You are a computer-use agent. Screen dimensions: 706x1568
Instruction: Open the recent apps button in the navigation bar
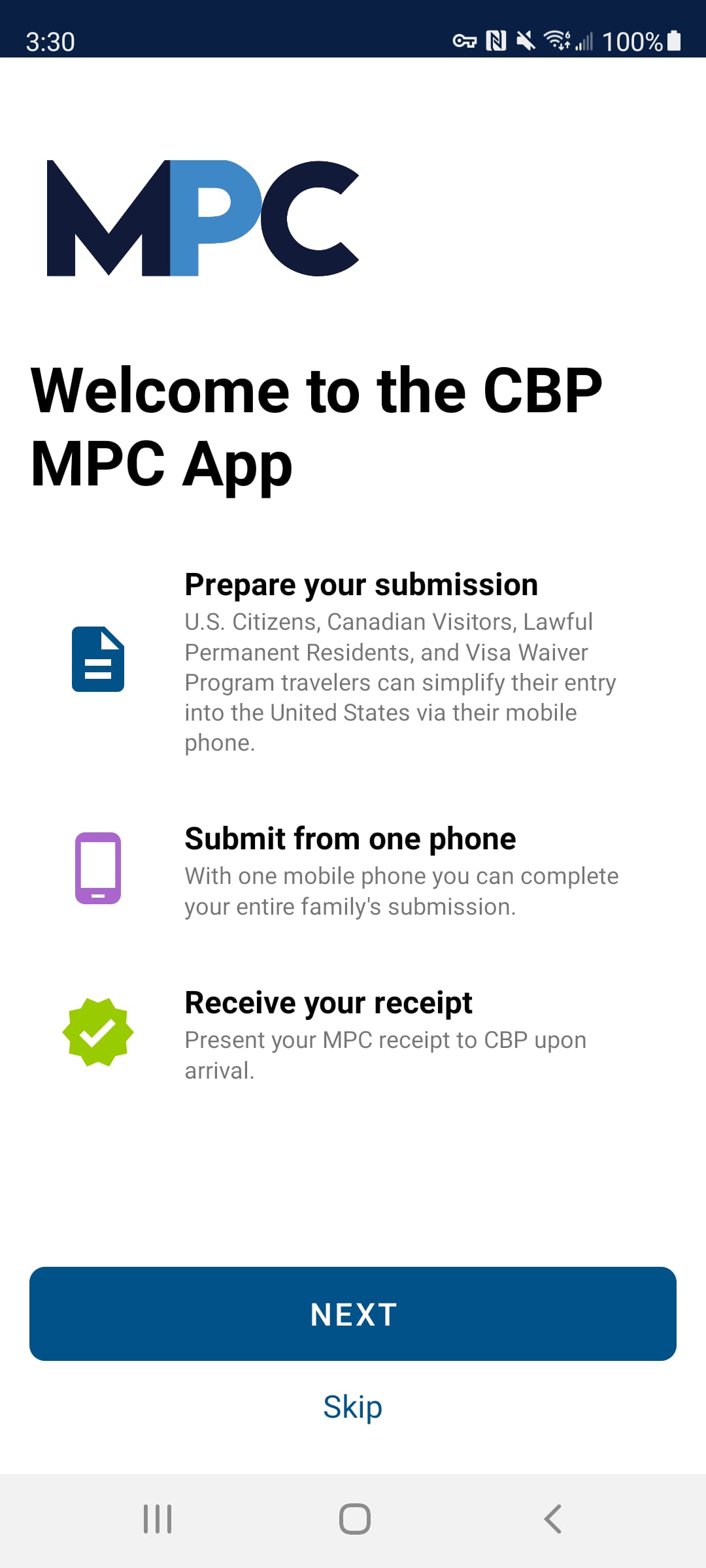click(x=157, y=1519)
